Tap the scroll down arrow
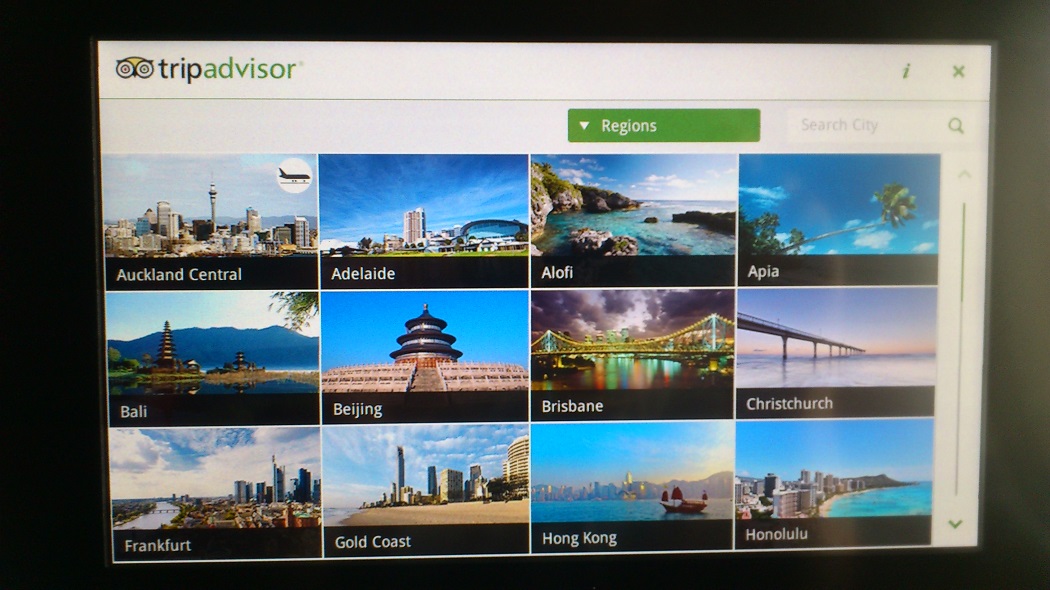The image size is (1050, 590). coord(955,524)
